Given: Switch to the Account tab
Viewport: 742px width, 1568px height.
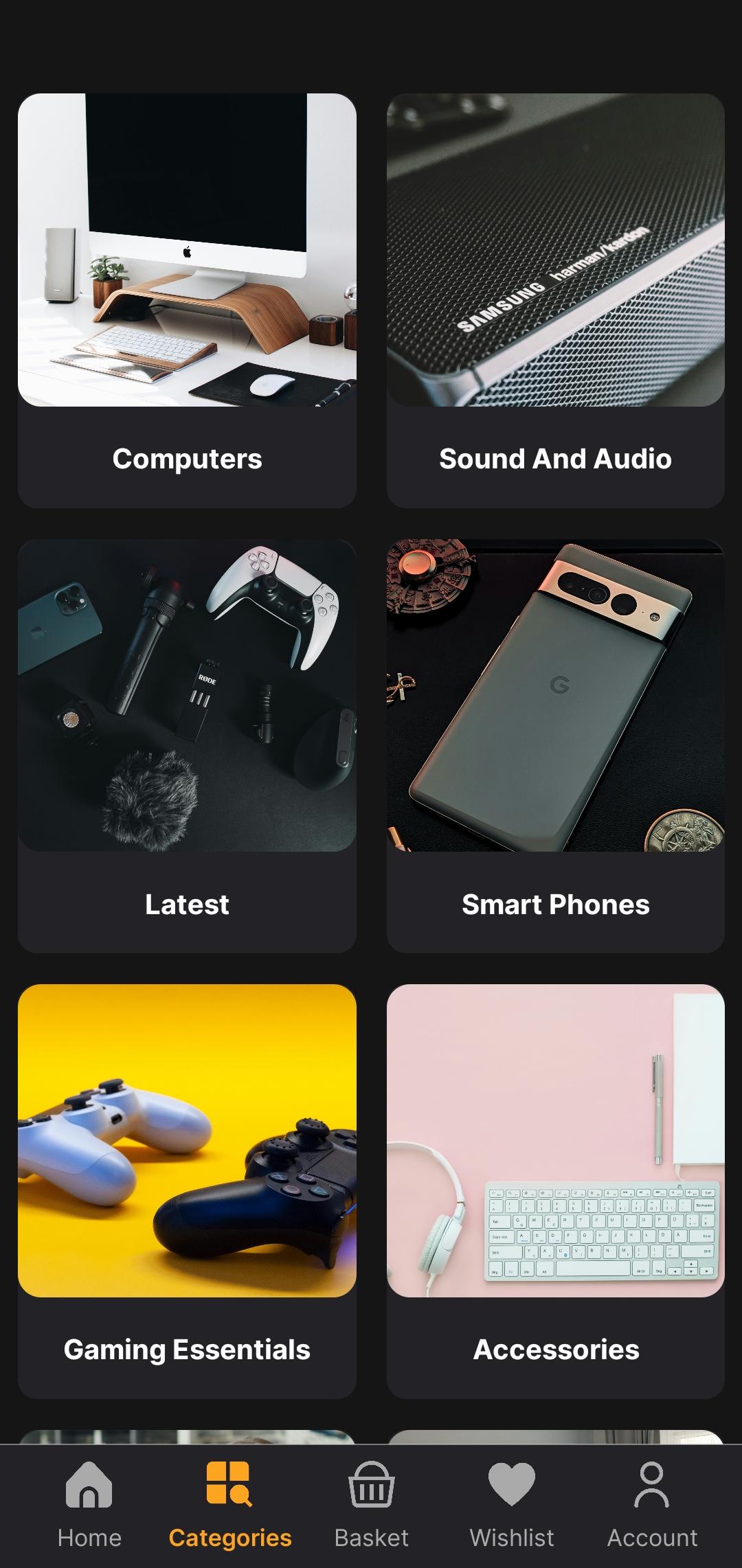Looking at the screenshot, I should [x=652, y=1504].
